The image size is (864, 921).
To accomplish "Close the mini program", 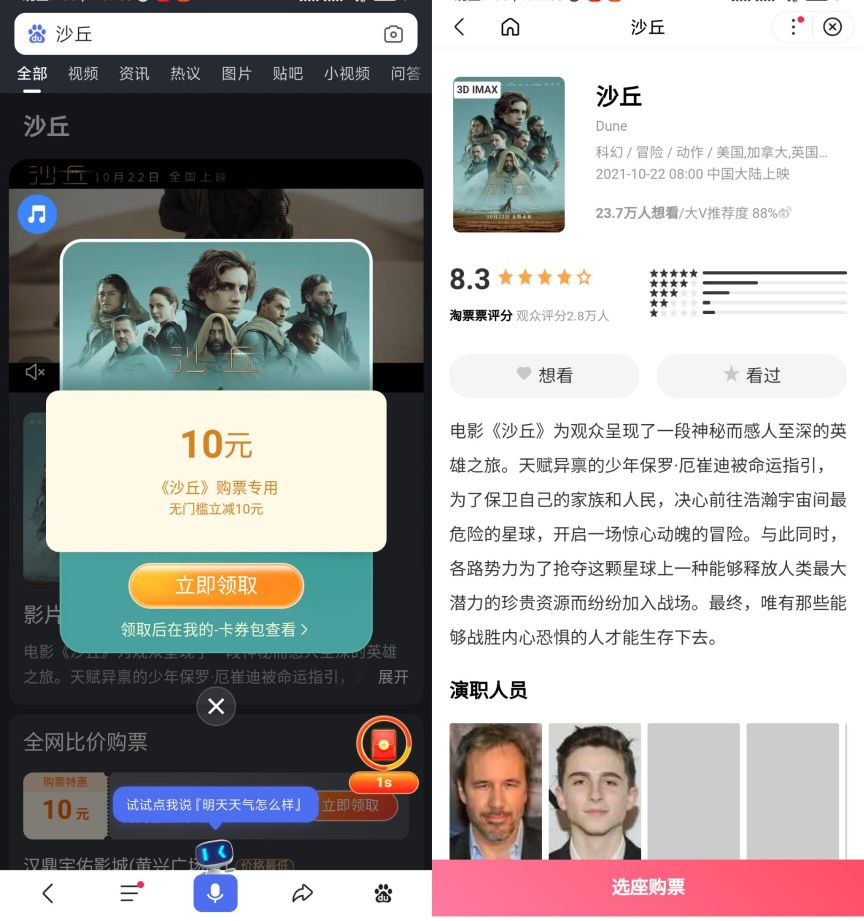I will click(x=832, y=27).
